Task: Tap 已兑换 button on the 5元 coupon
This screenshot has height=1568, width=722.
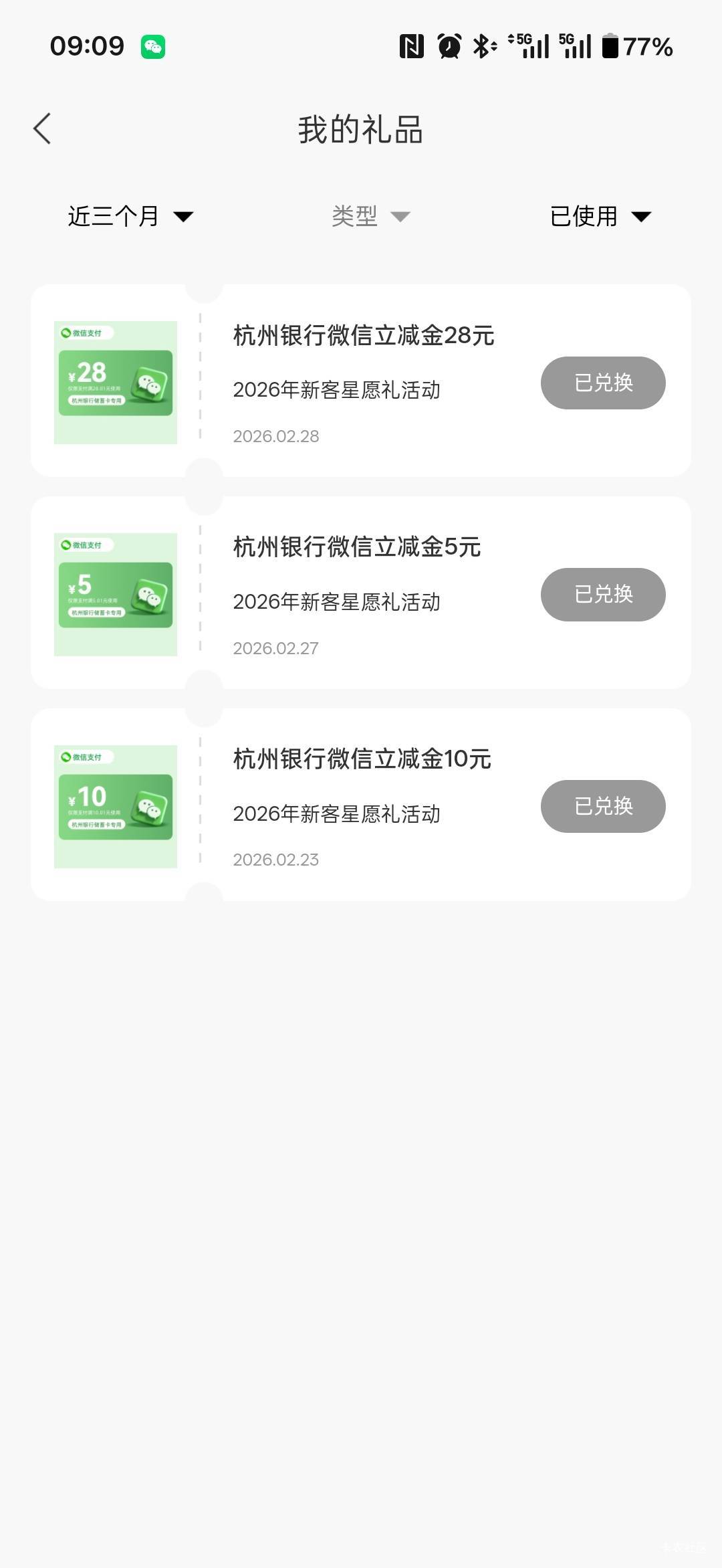Action: [x=603, y=595]
